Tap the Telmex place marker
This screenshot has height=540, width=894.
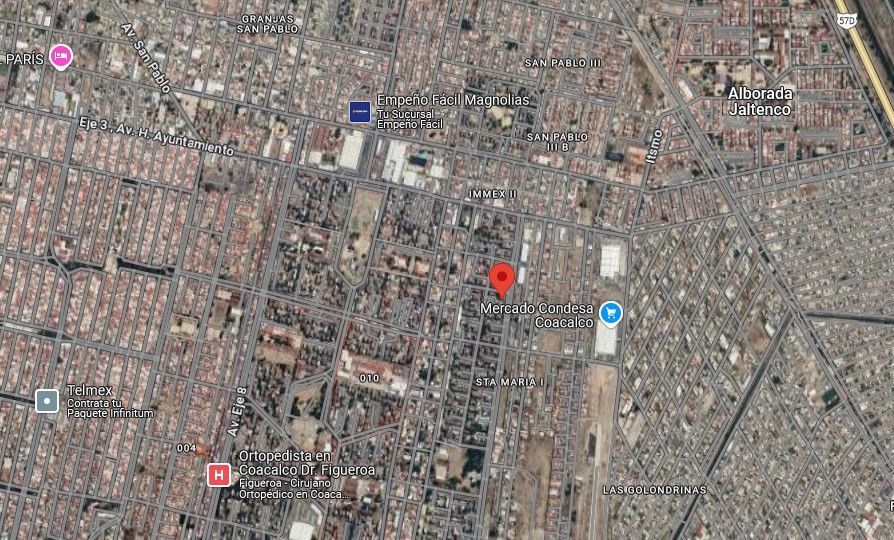click(x=47, y=401)
